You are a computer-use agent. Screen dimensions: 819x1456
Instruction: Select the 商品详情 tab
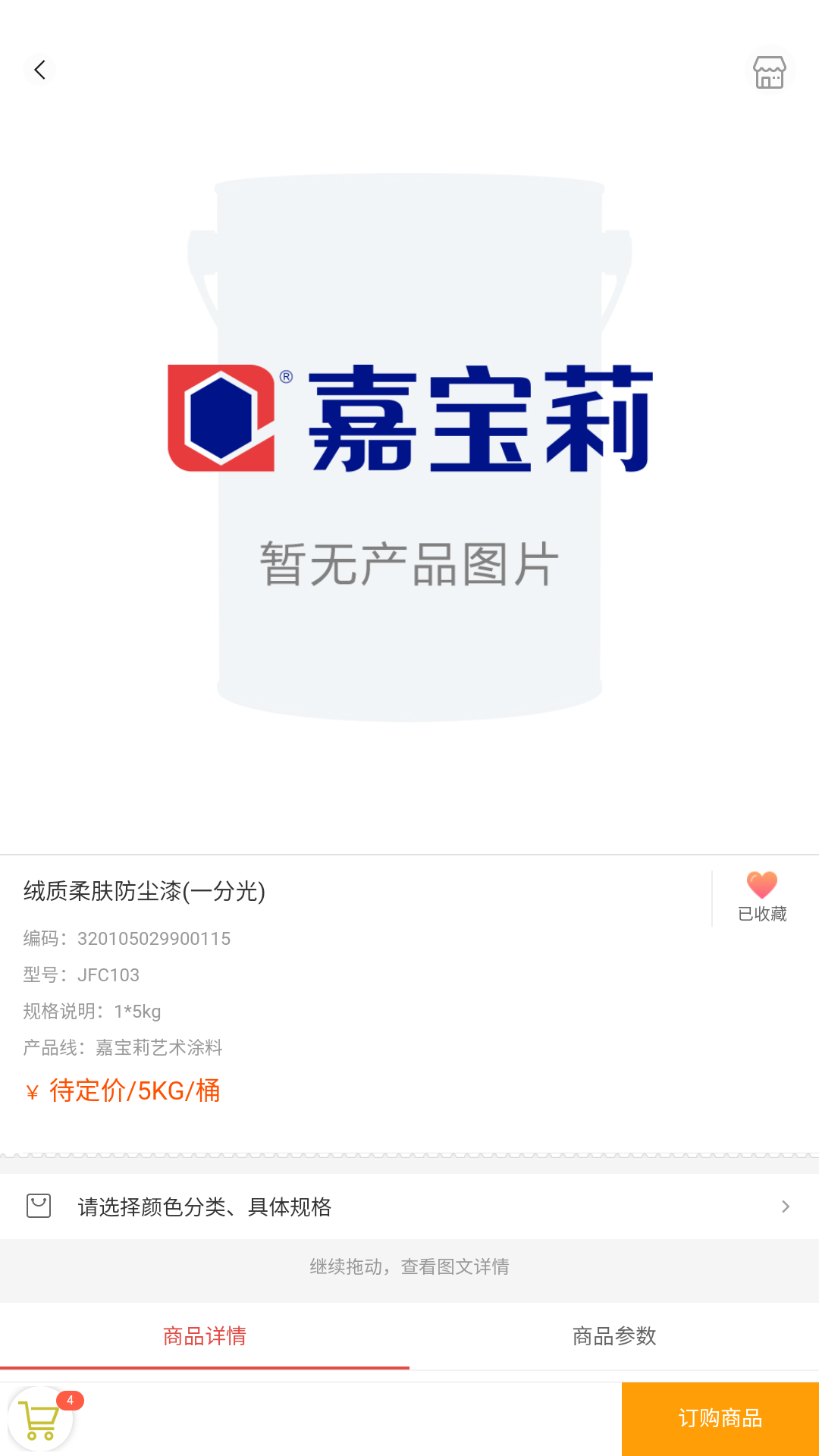tap(205, 1337)
